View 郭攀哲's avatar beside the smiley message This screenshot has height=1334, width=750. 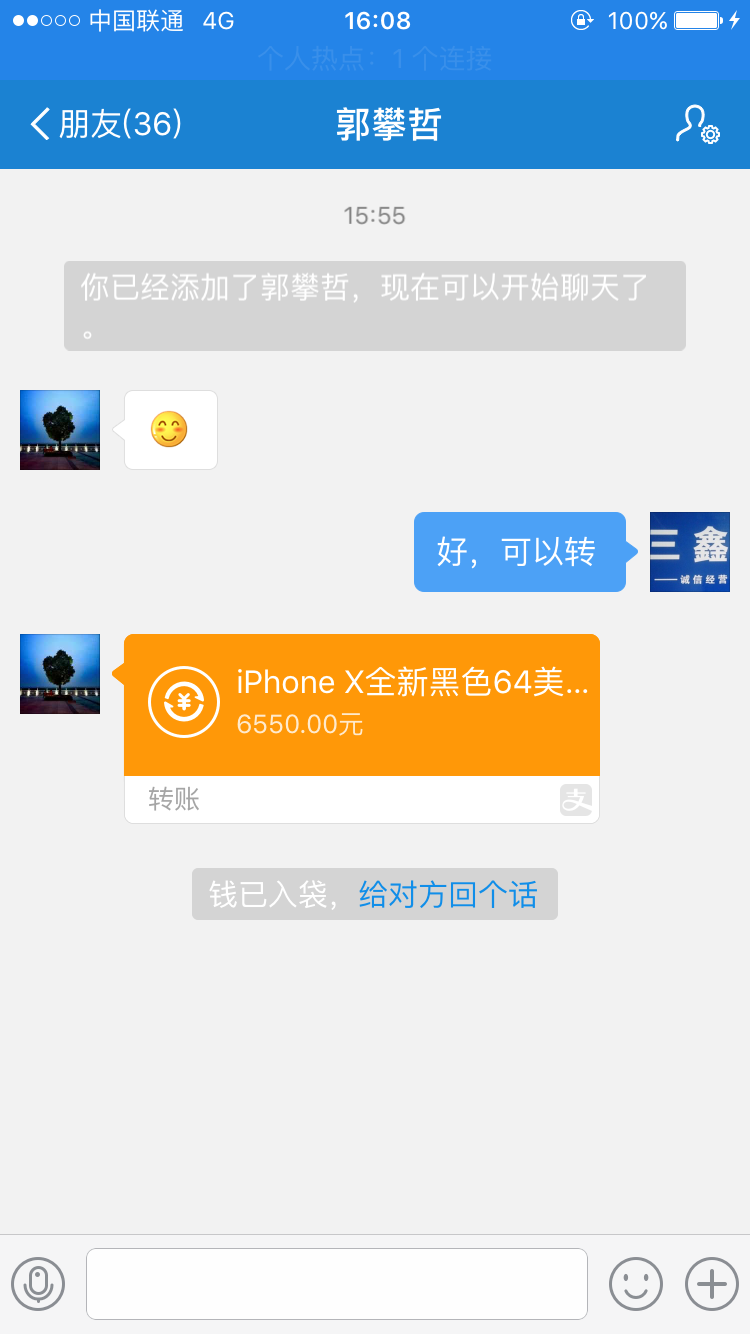click(60, 430)
